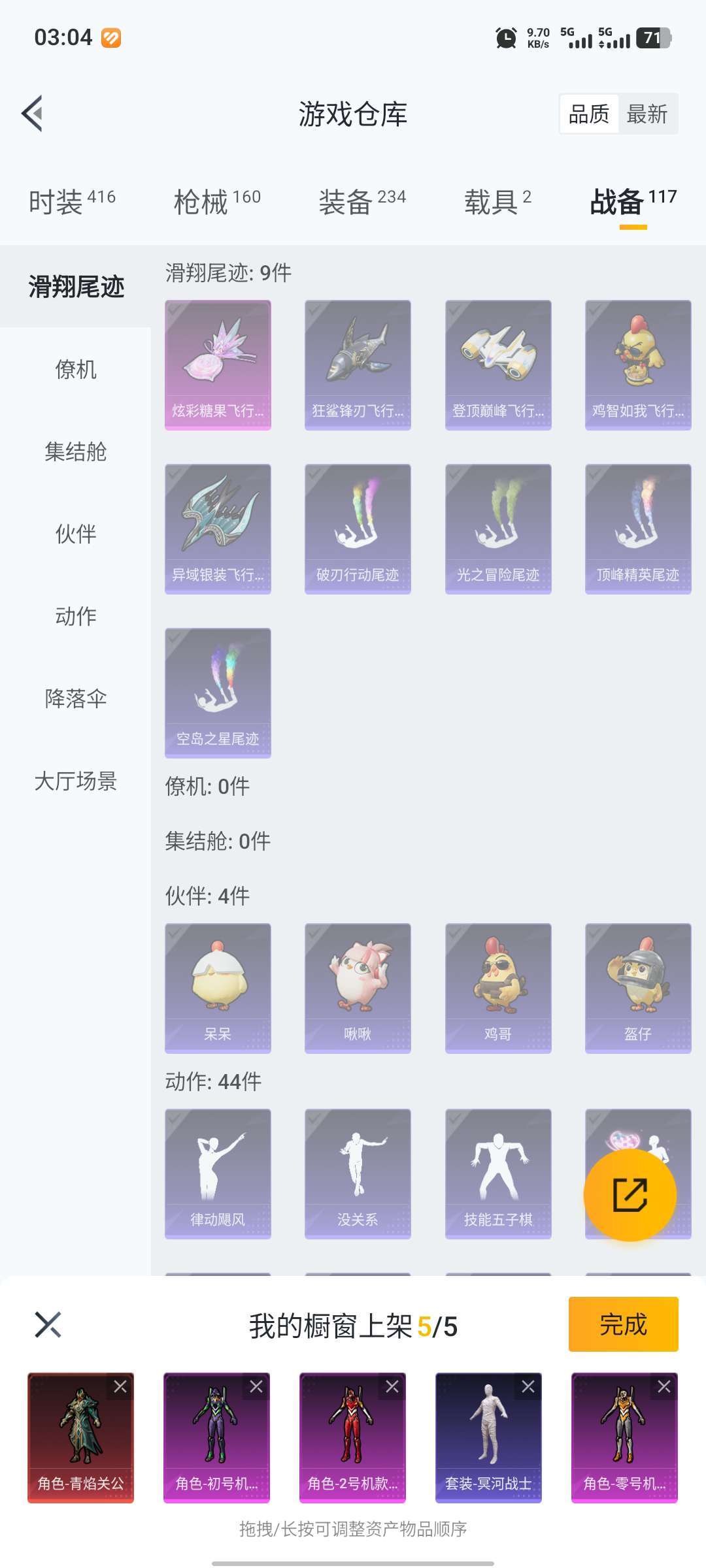The height and width of the screenshot is (1568, 706).
Task: Switch to the 时装 tab
Action: tap(72, 201)
